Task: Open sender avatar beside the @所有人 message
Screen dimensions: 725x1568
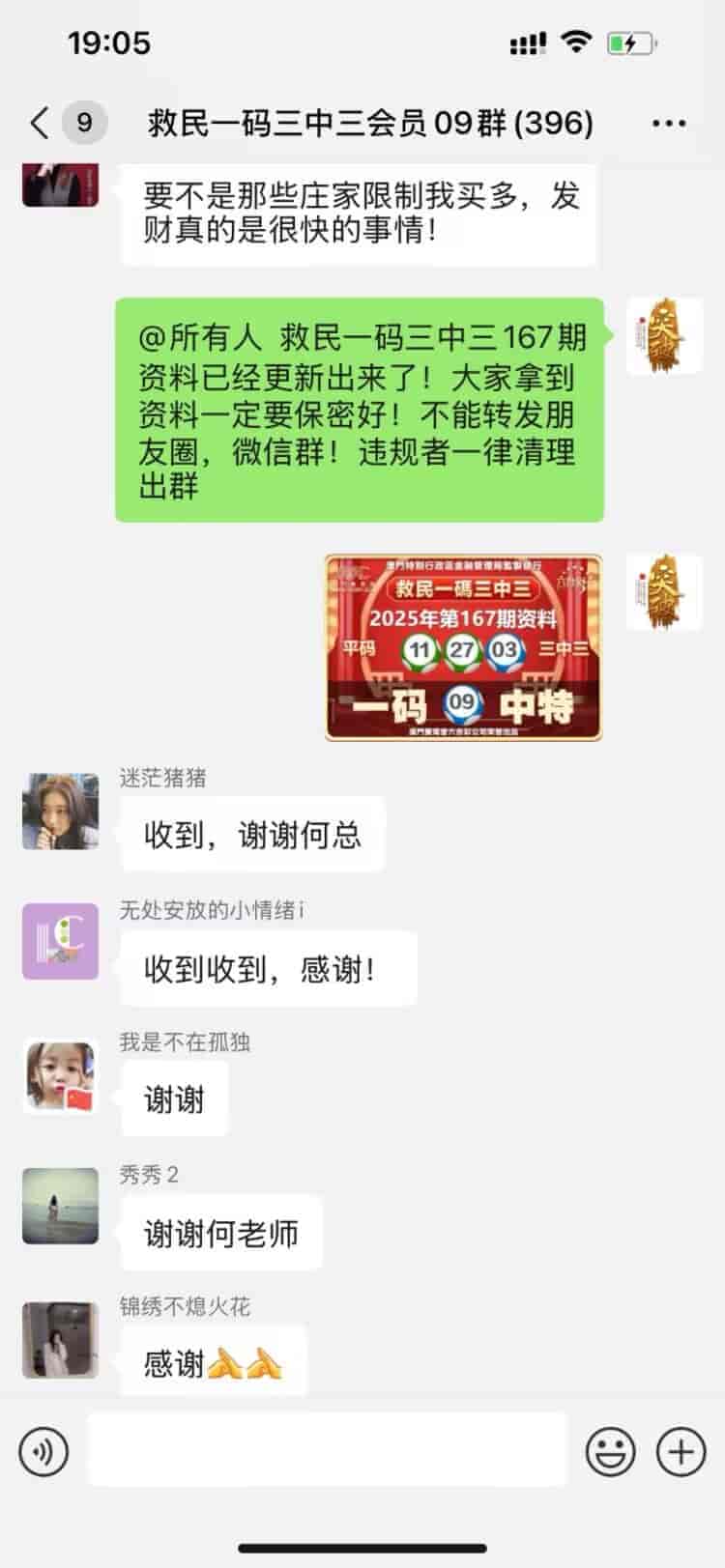Action: 663,336
